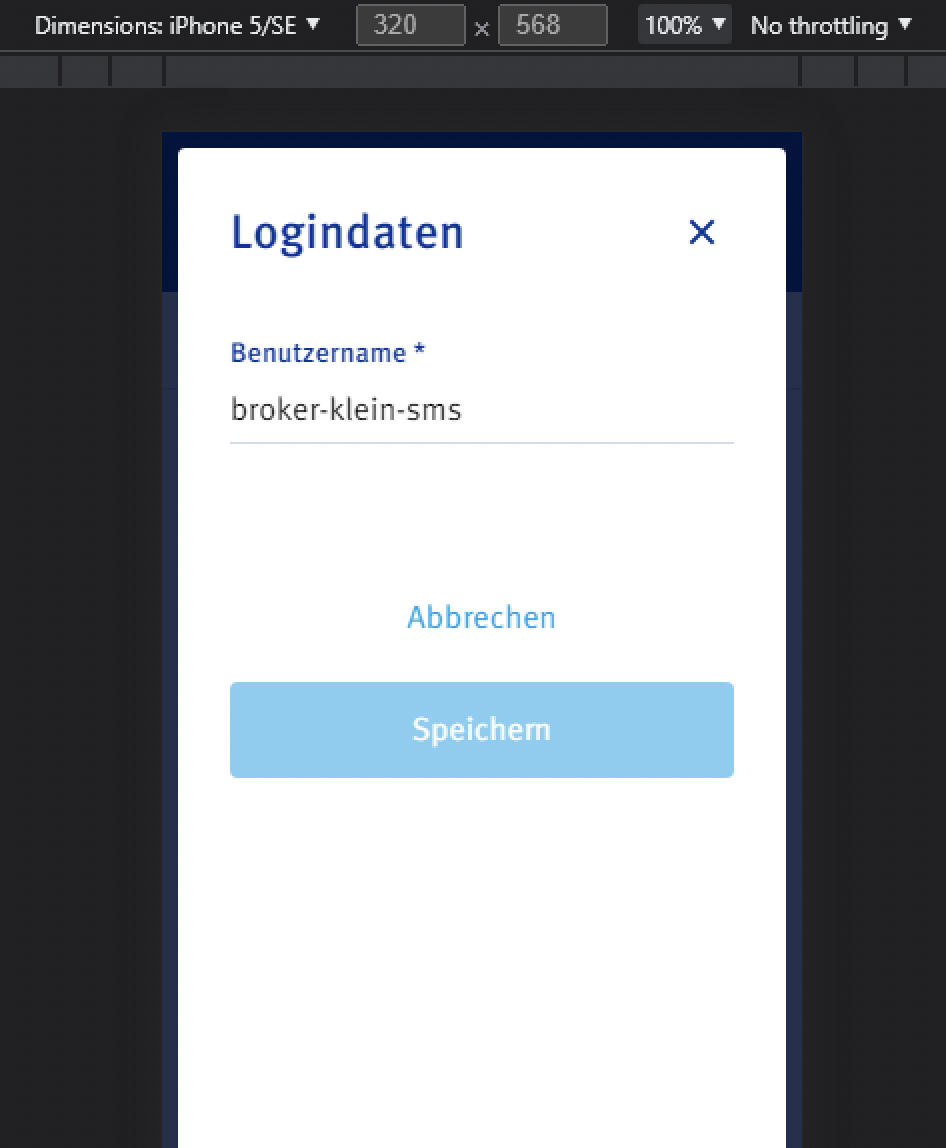Viewport: 946px width, 1148px height.
Task: Click the Logindaten dialog heading
Action: click(347, 232)
